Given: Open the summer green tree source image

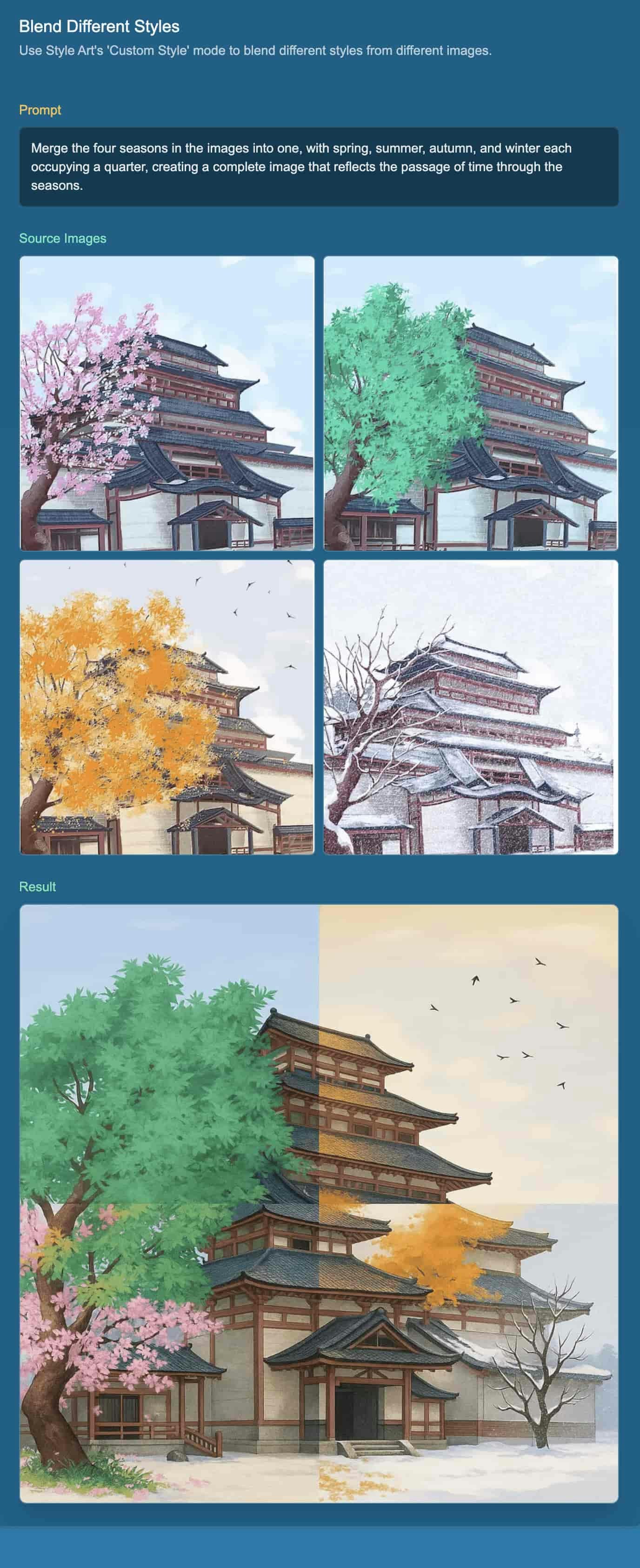Looking at the screenshot, I should pos(471,403).
